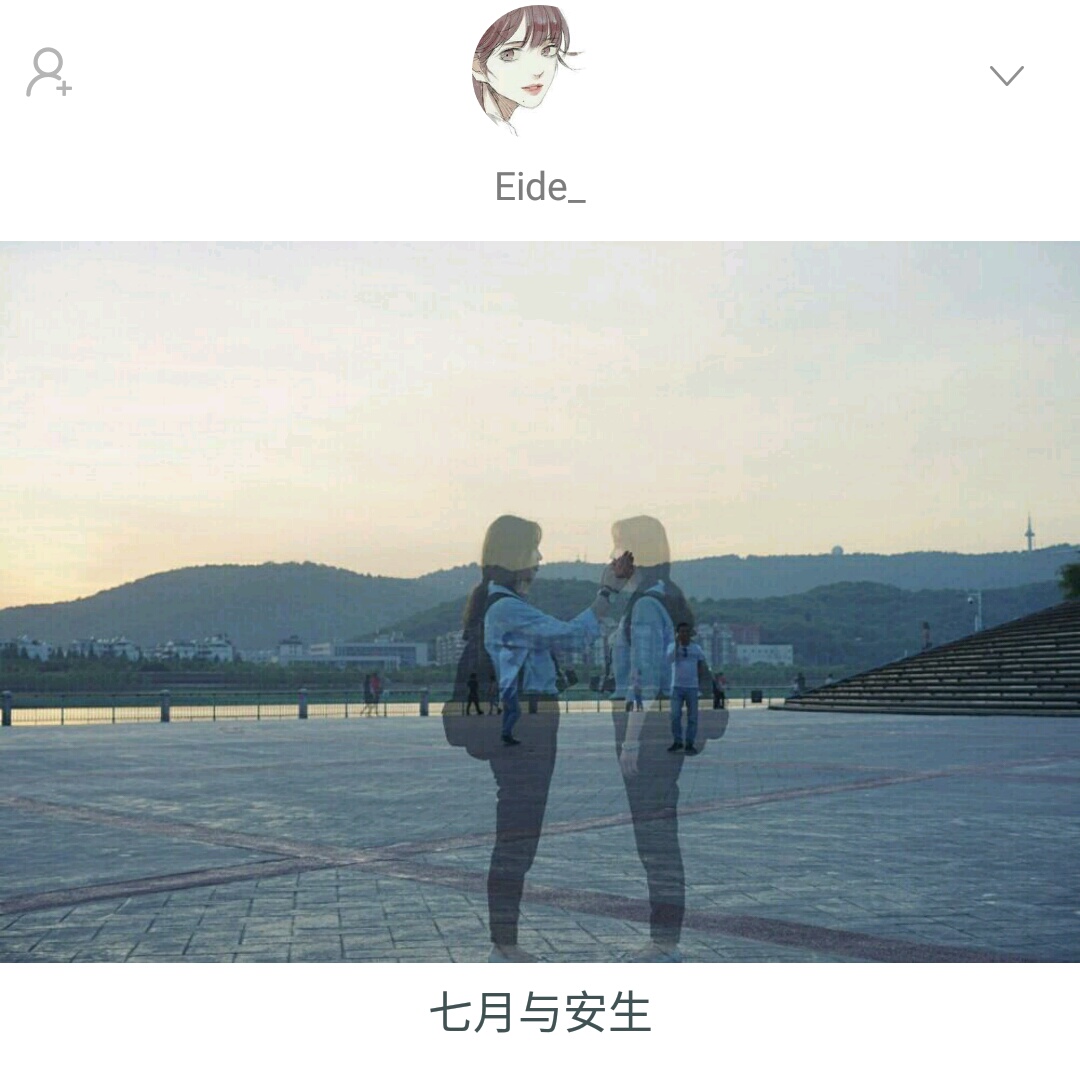Tap the add friend icon
The image size is (1080, 1078).
48,73
